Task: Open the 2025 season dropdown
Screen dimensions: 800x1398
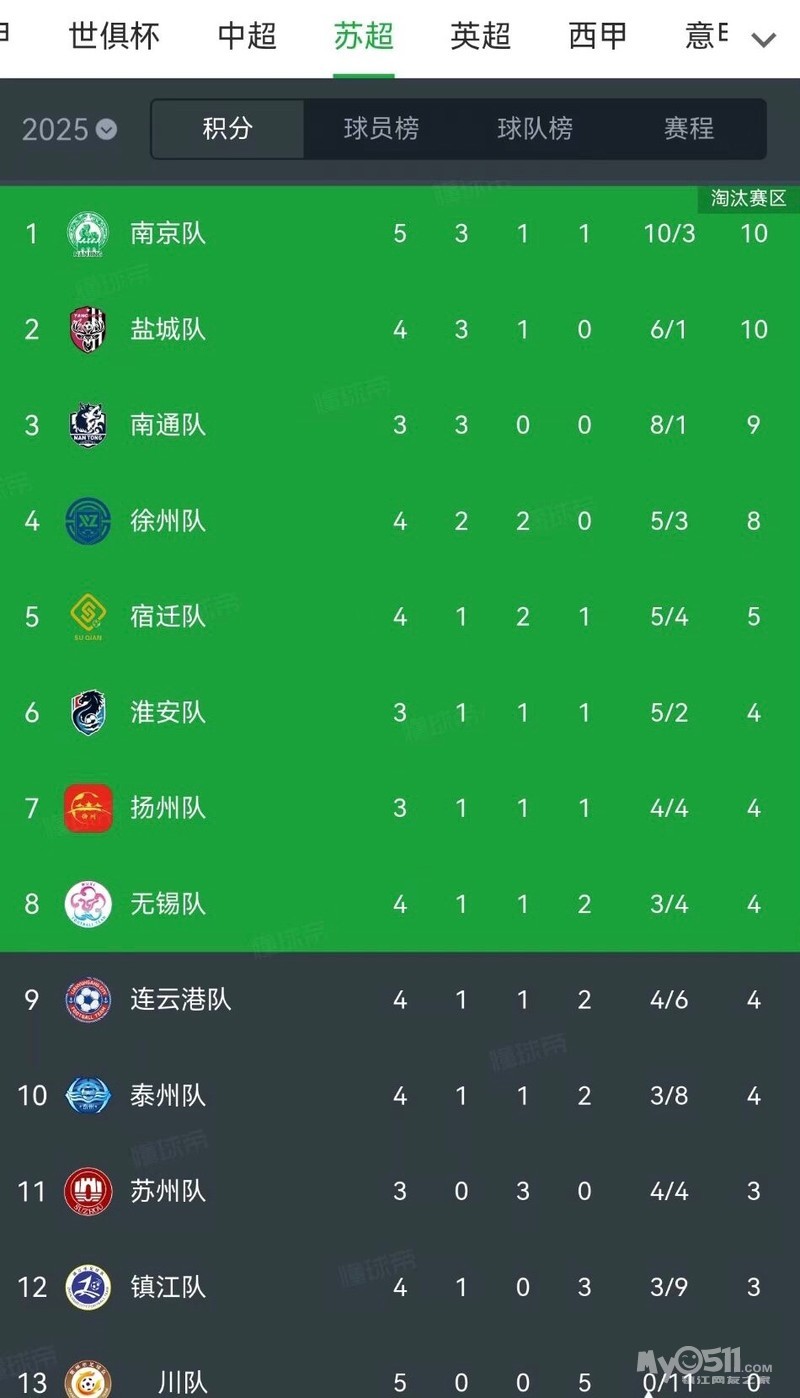Action: [69, 129]
